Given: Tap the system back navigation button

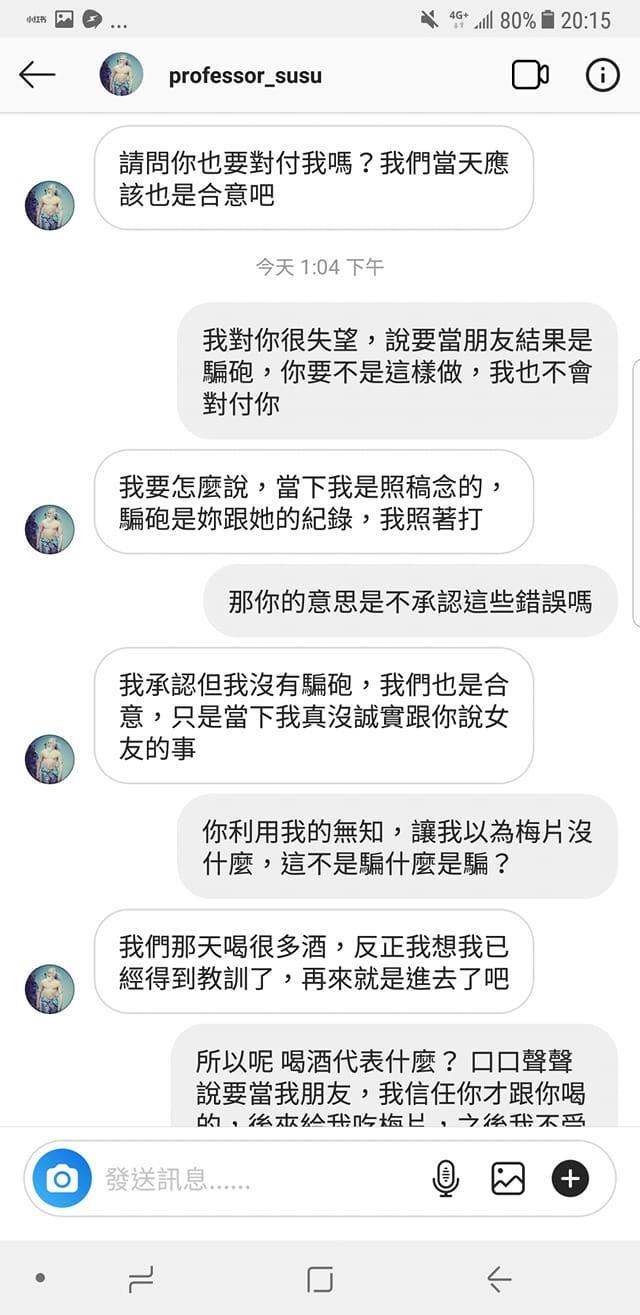Looking at the screenshot, I should 498,1278.
